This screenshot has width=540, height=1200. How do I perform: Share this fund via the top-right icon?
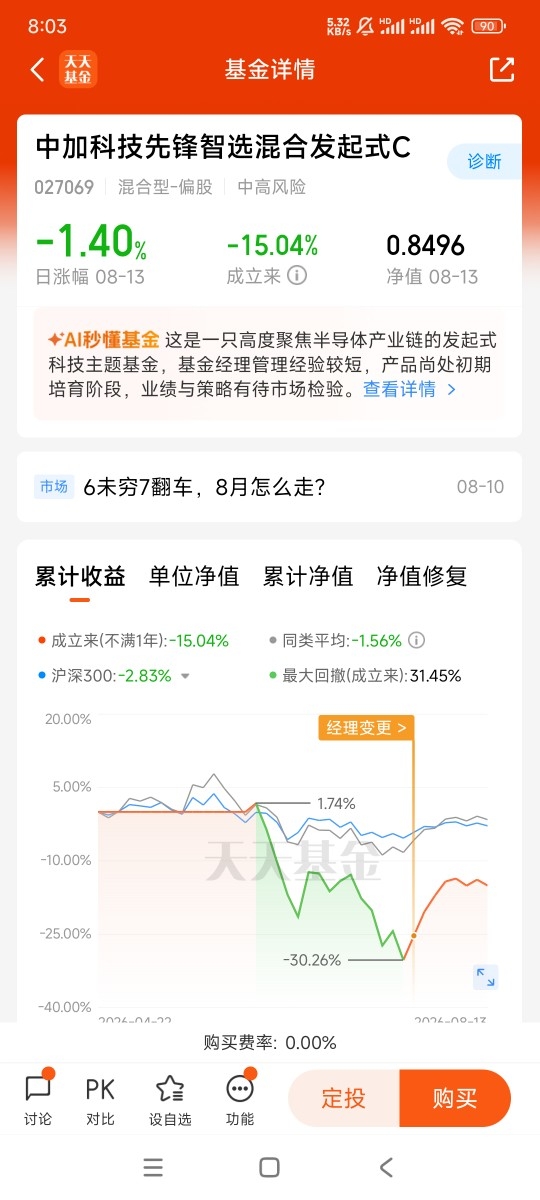click(501, 69)
